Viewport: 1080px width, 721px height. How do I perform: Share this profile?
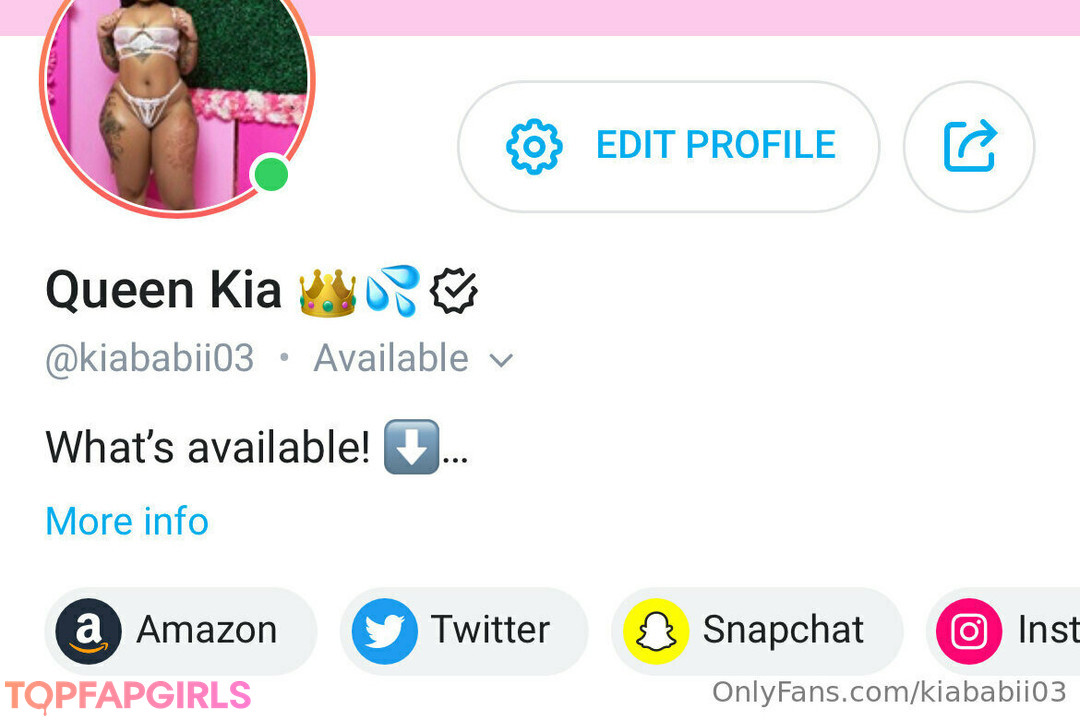click(x=968, y=146)
